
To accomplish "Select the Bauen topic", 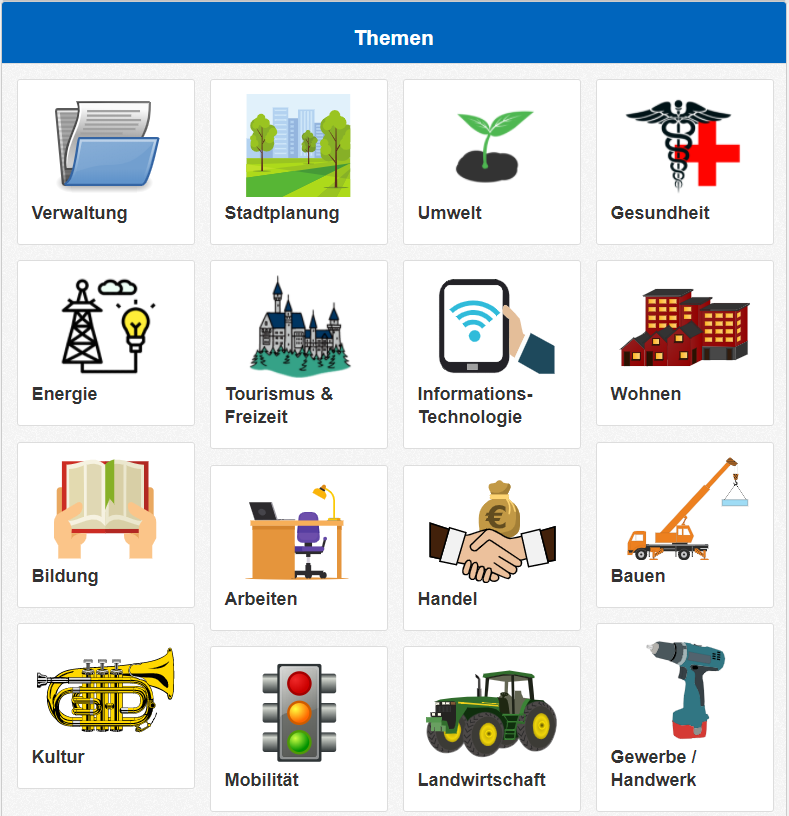I will (x=684, y=524).
